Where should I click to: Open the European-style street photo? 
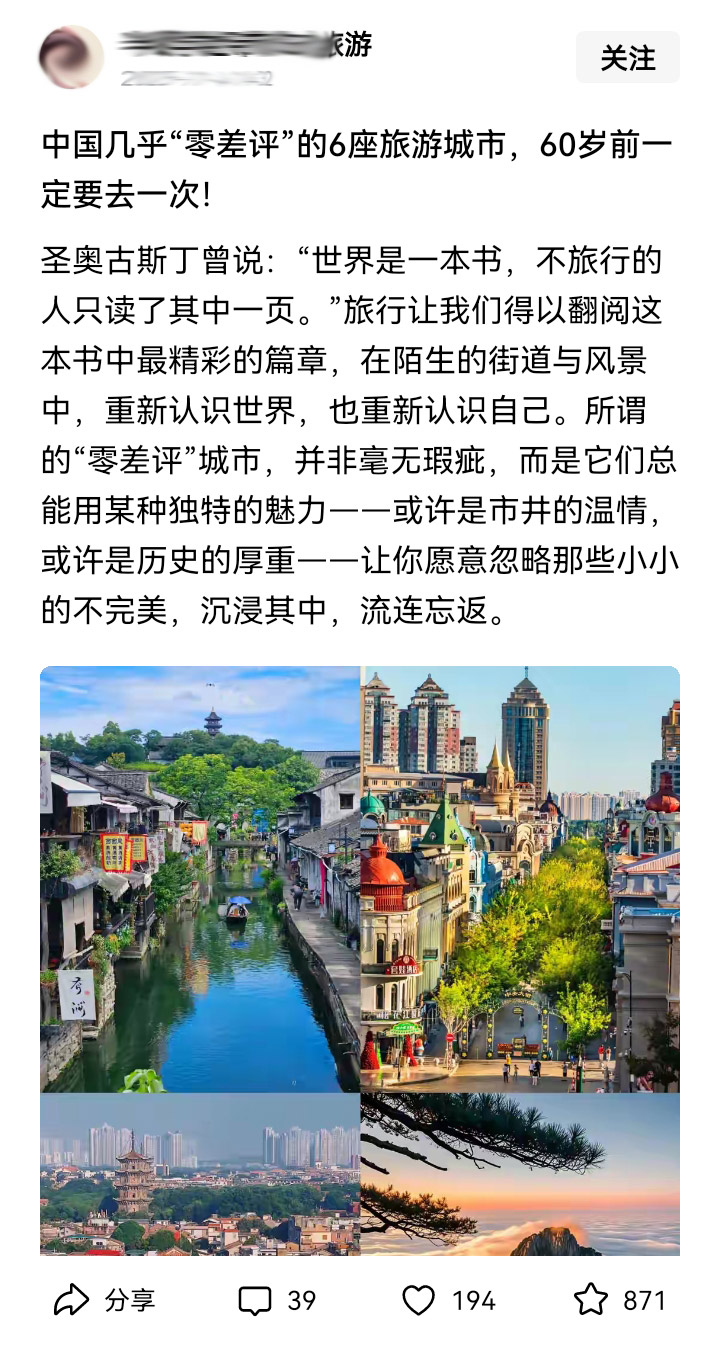520,878
